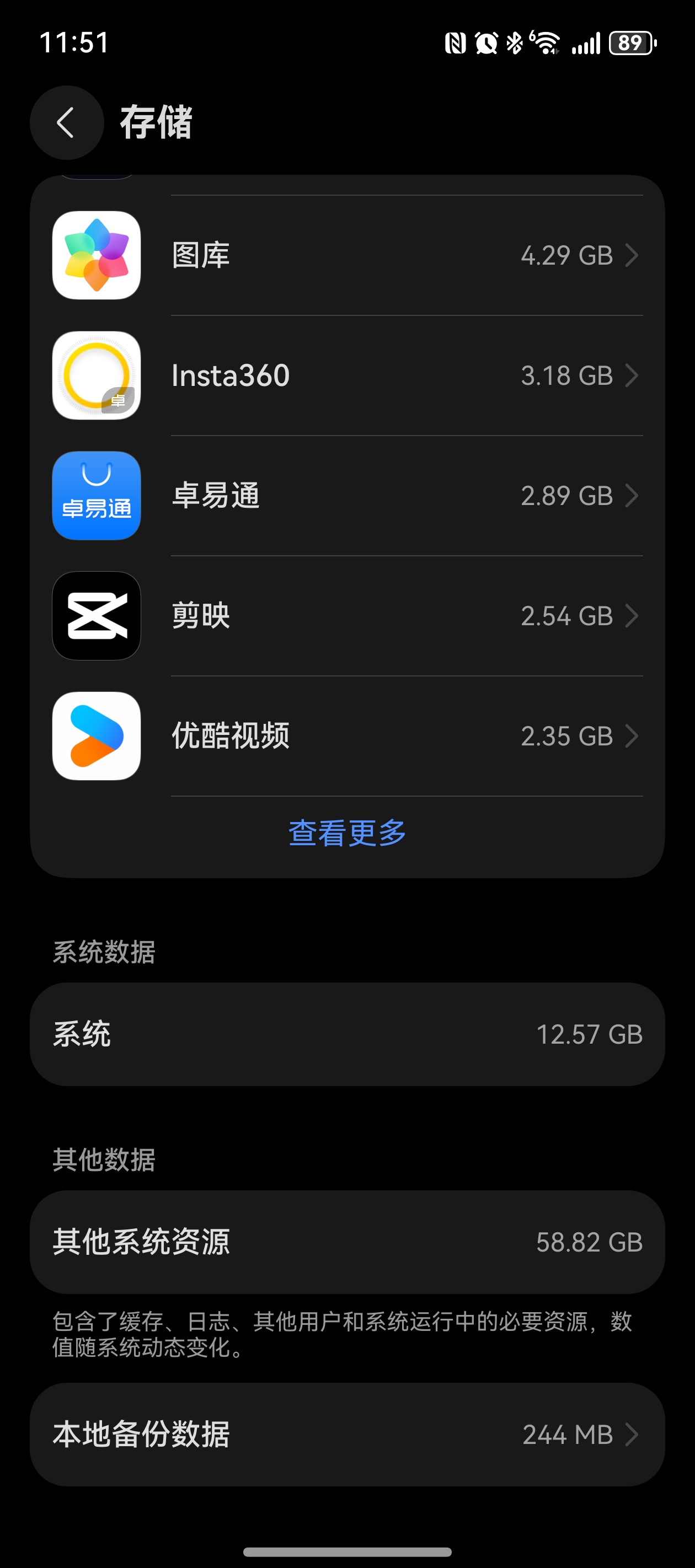The image size is (695, 1568).
Task: Open 图库 storage details
Action: click(x=347, y=255)
